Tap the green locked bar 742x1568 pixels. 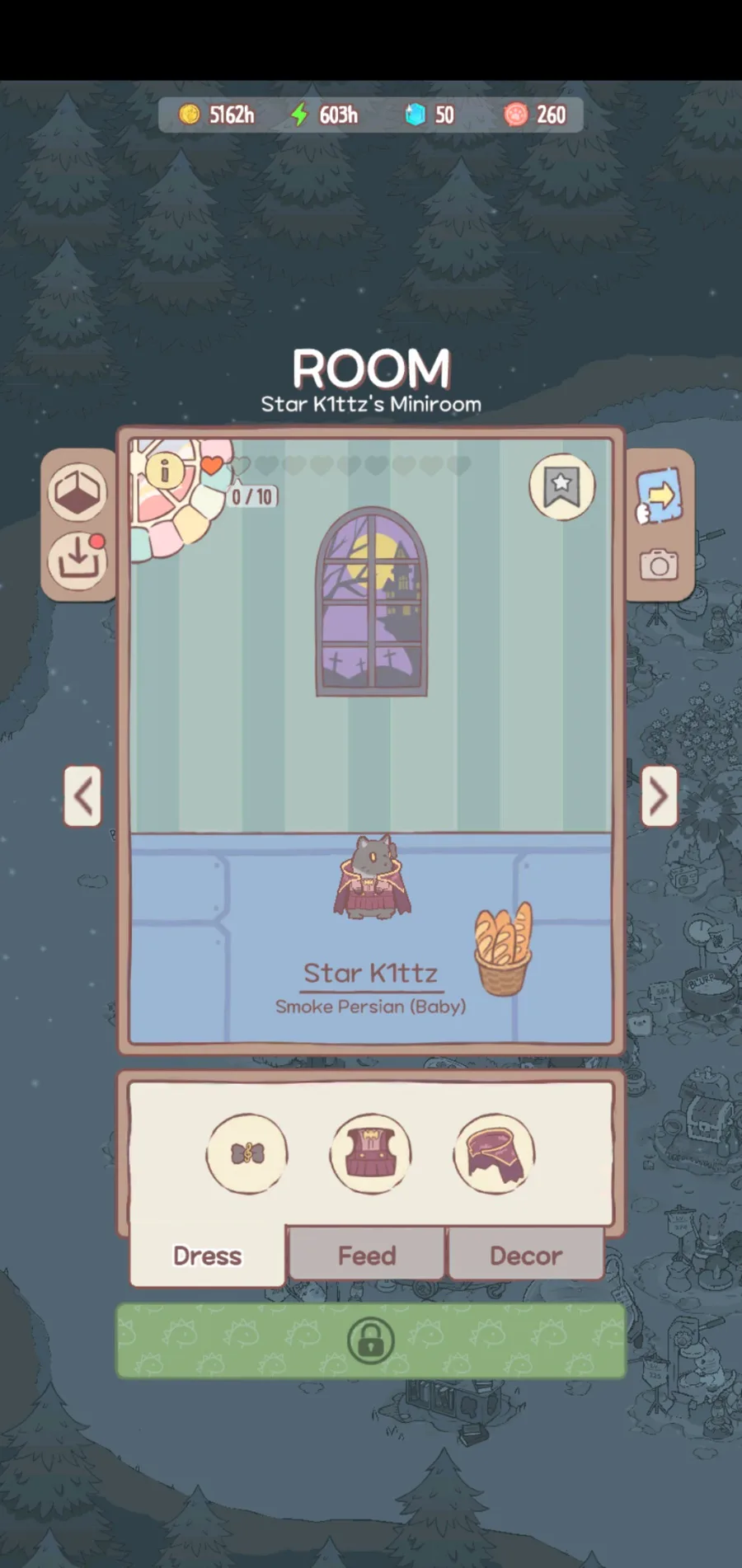(371, 1341)
